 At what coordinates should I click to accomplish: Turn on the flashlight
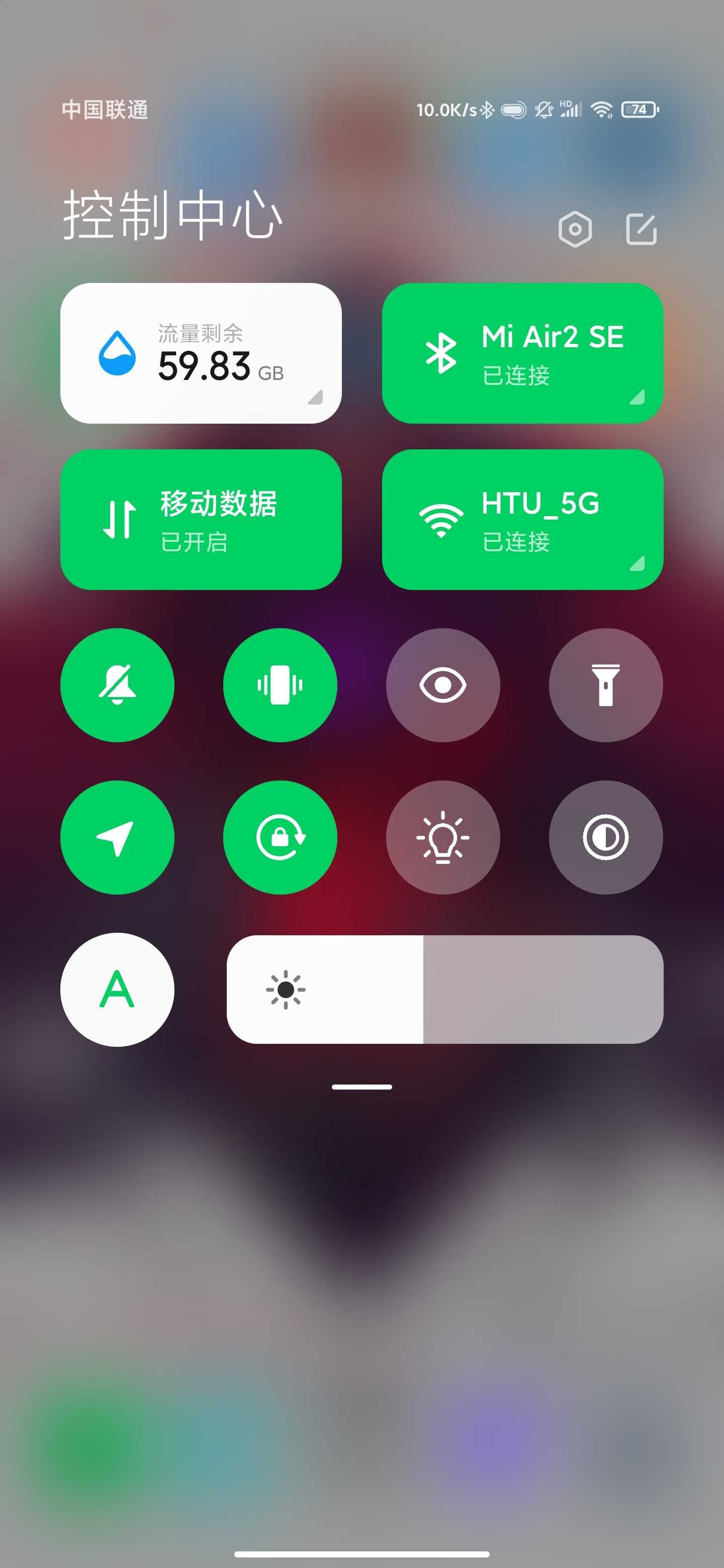click(606, 685)
